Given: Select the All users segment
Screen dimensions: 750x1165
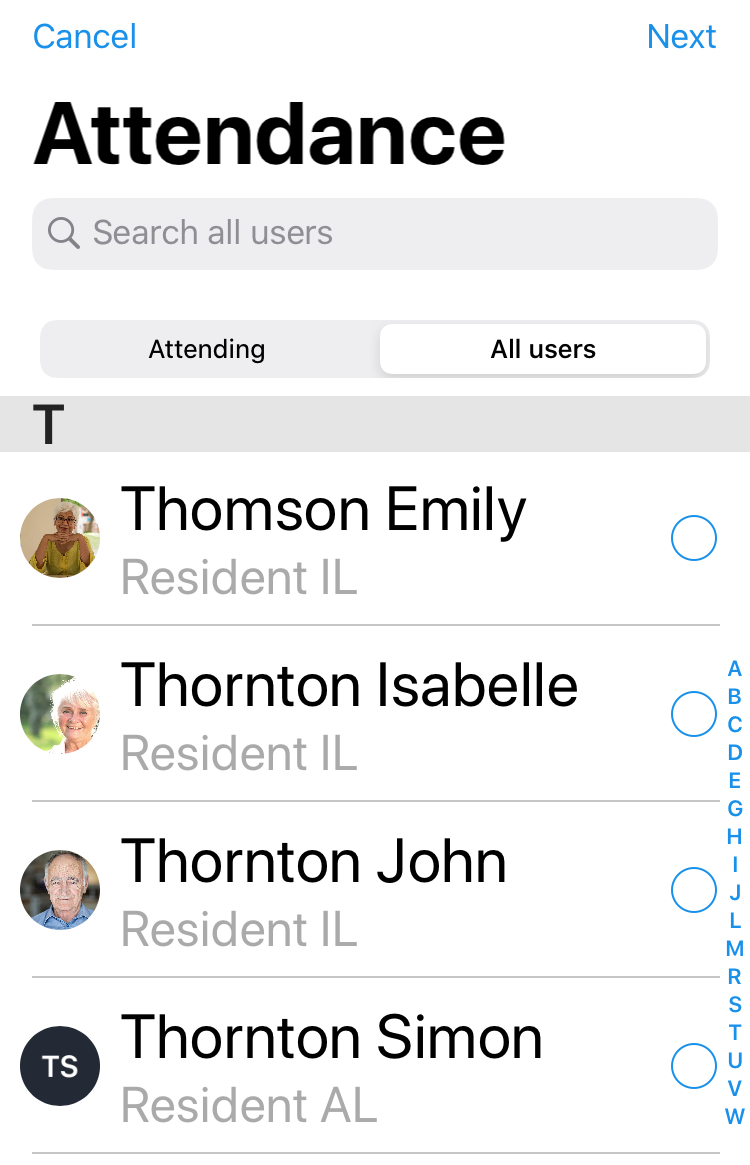Looking at the screenshot, I should click(x=543, y=349).
